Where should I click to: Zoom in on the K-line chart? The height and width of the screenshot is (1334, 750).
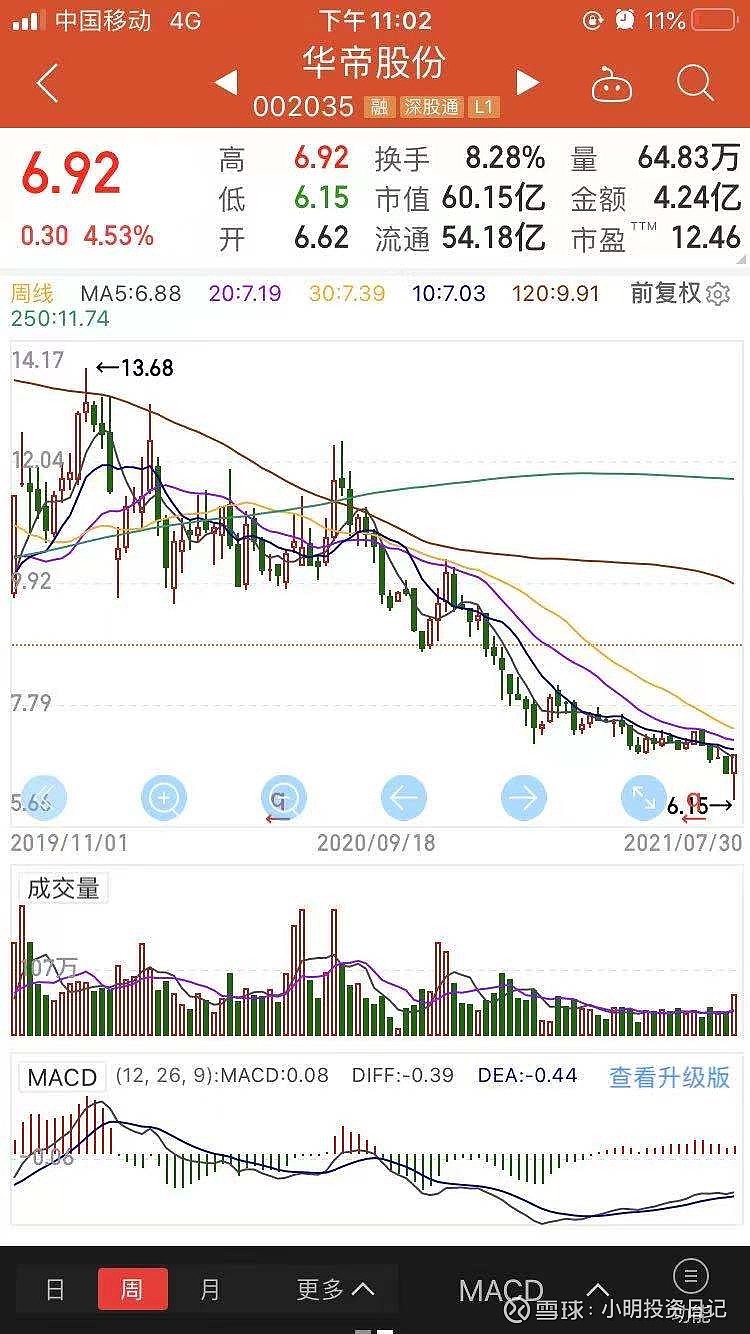coord(164,798)
